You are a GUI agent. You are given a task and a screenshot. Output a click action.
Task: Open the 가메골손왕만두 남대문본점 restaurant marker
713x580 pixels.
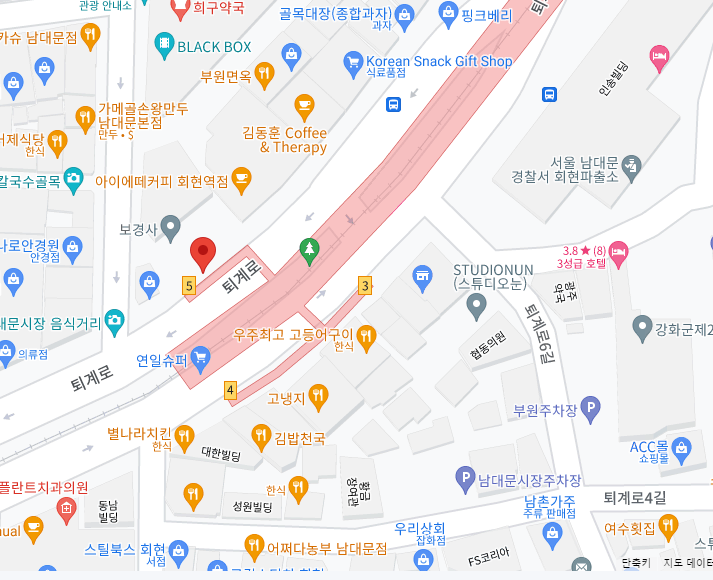click(85, 119)
